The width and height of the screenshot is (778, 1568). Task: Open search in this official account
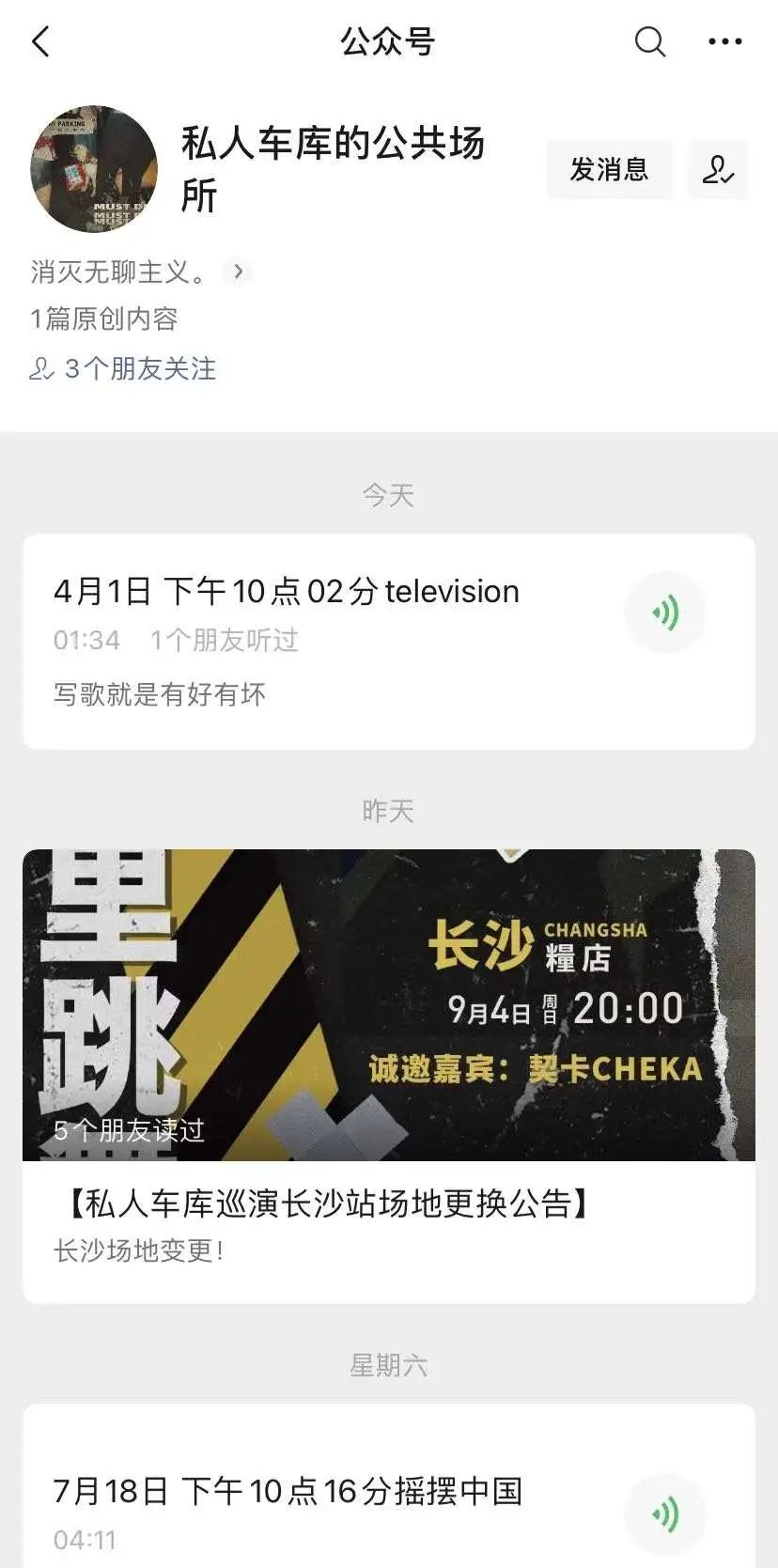(x=649, y=42)
